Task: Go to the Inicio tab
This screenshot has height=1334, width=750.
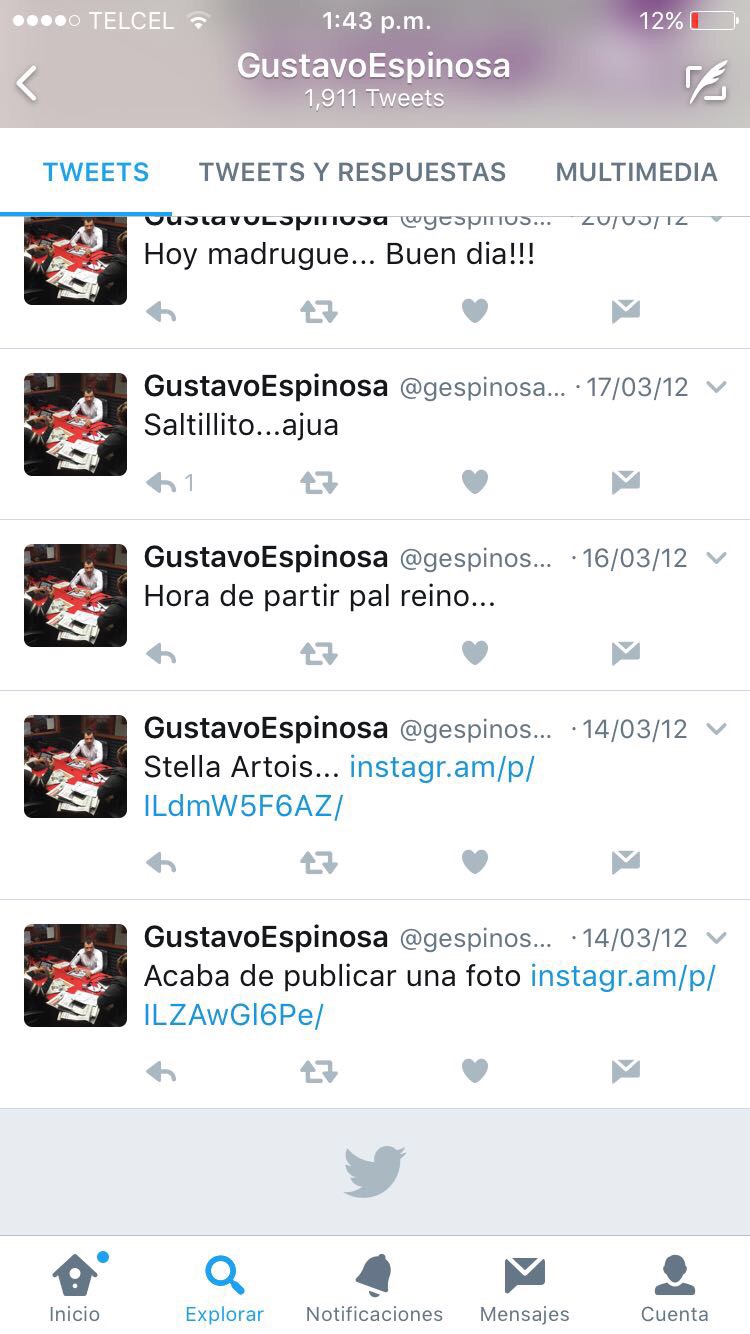Action: pos(75,1288)
